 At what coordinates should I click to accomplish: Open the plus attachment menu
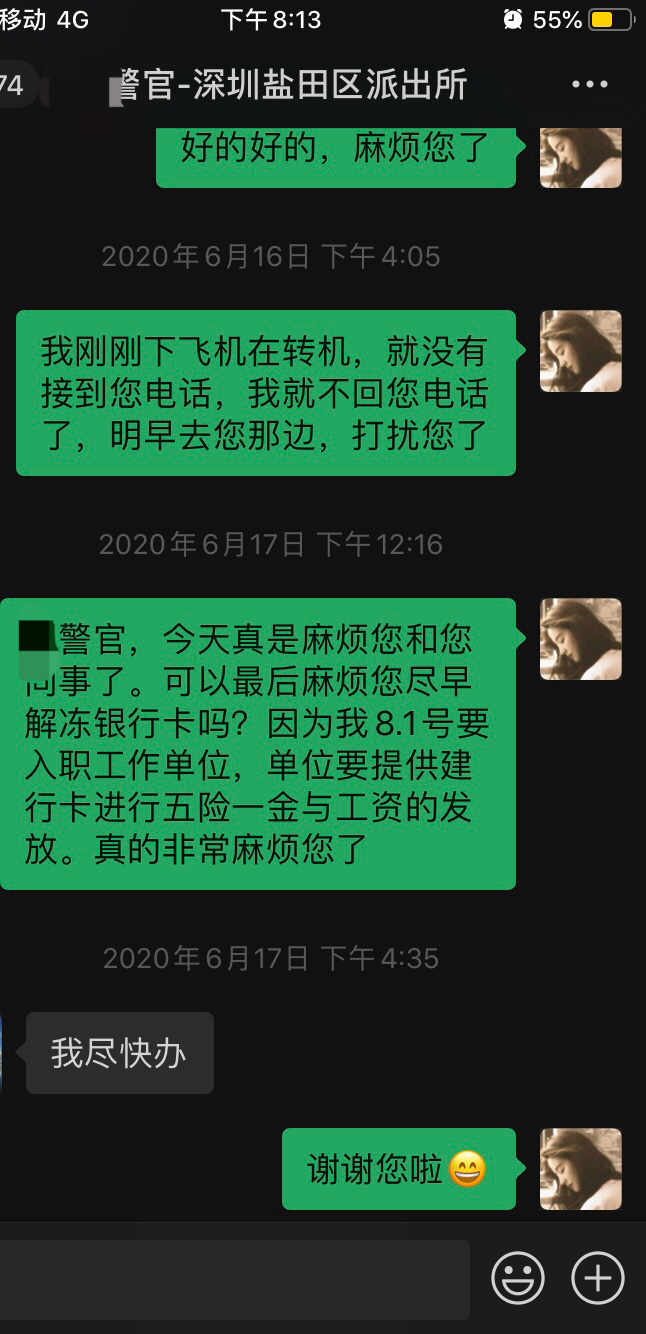[597, 1278]
